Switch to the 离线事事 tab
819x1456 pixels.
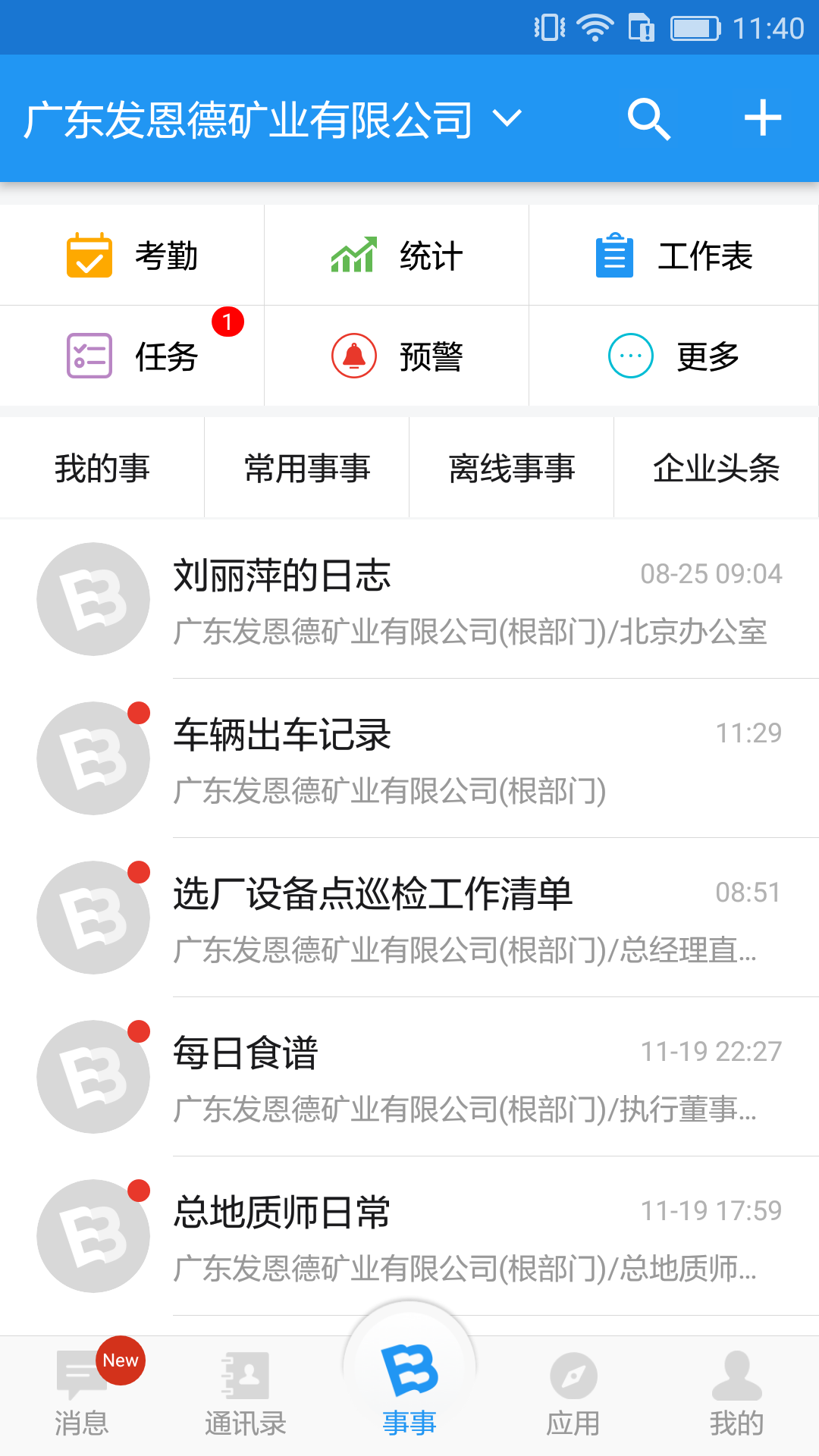click(512, 468)
